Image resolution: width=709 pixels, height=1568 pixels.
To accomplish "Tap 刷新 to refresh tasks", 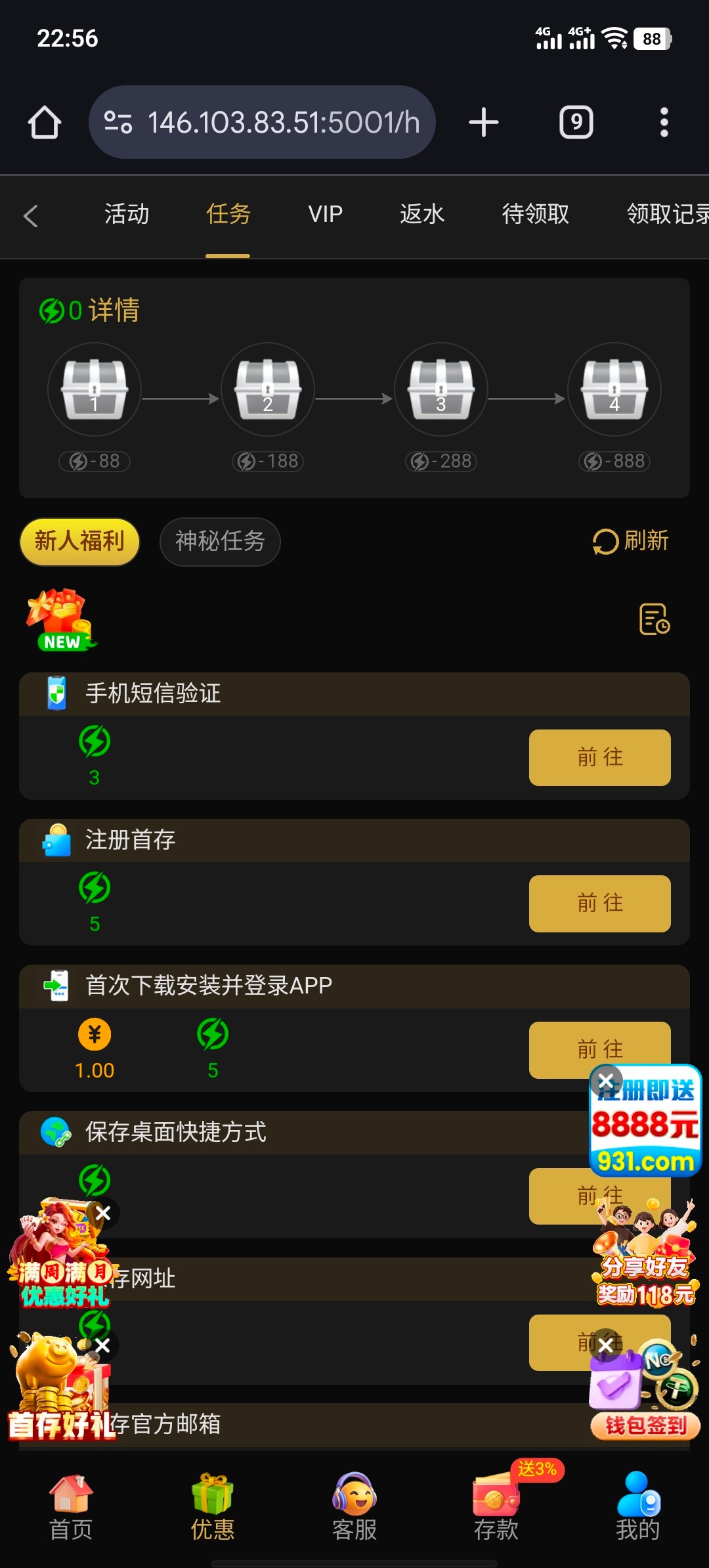I will pos(630,542).
